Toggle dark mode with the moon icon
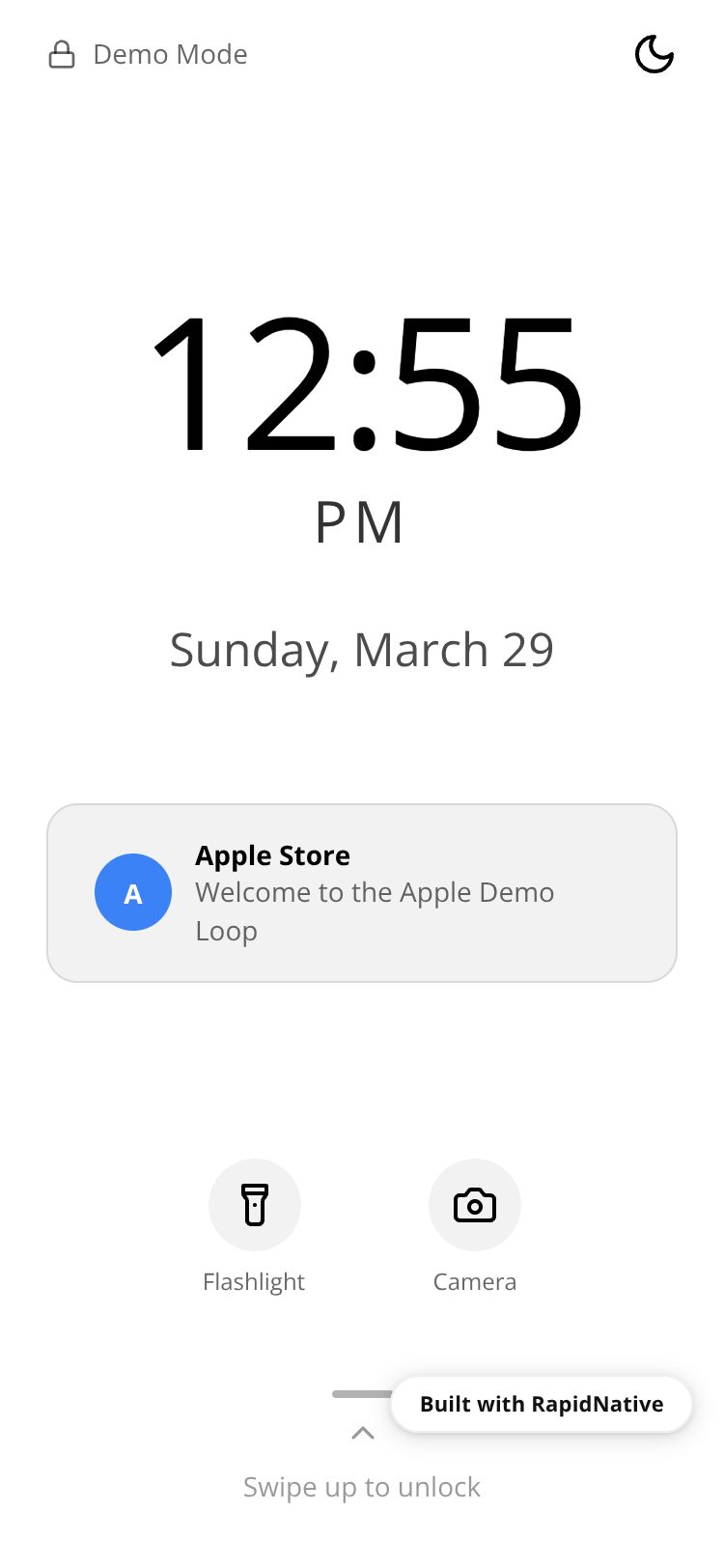The image size is (724, 1568). click(x=654, y=55)
